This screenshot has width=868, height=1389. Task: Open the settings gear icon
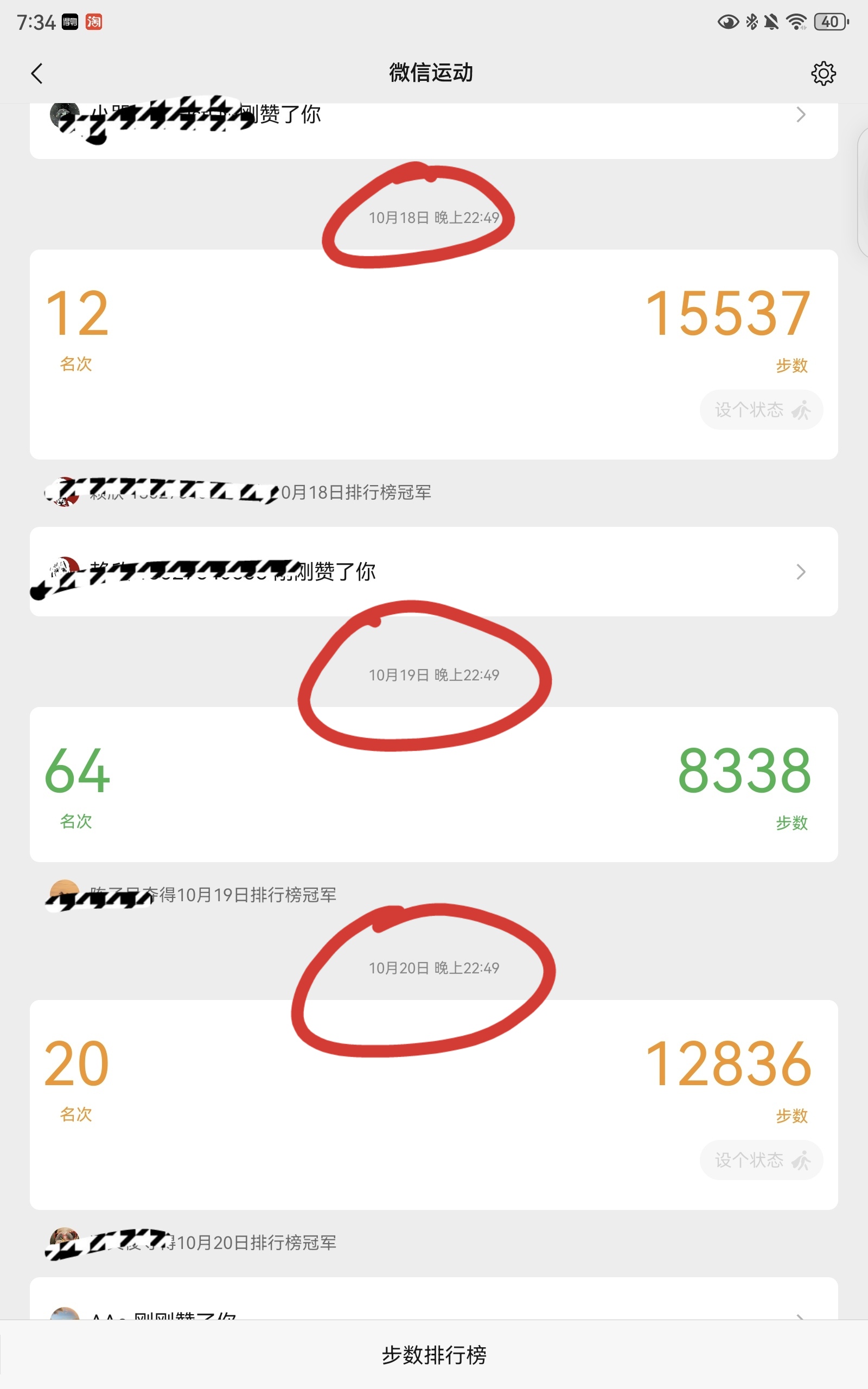(x=823, y=73)
